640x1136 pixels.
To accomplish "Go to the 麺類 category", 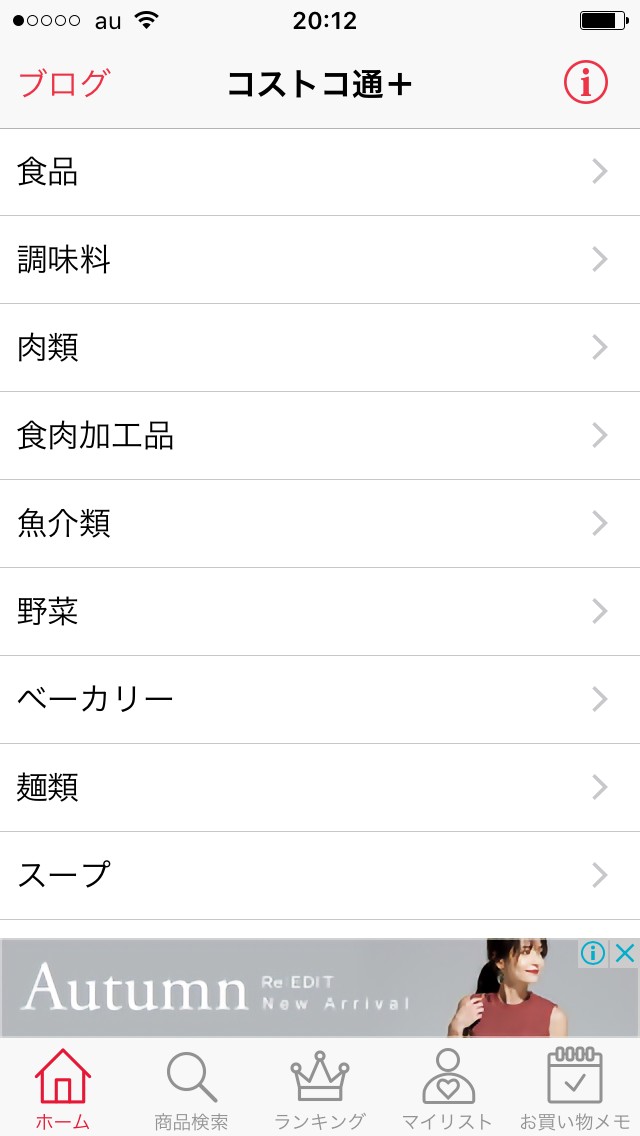I will [320, 788].
